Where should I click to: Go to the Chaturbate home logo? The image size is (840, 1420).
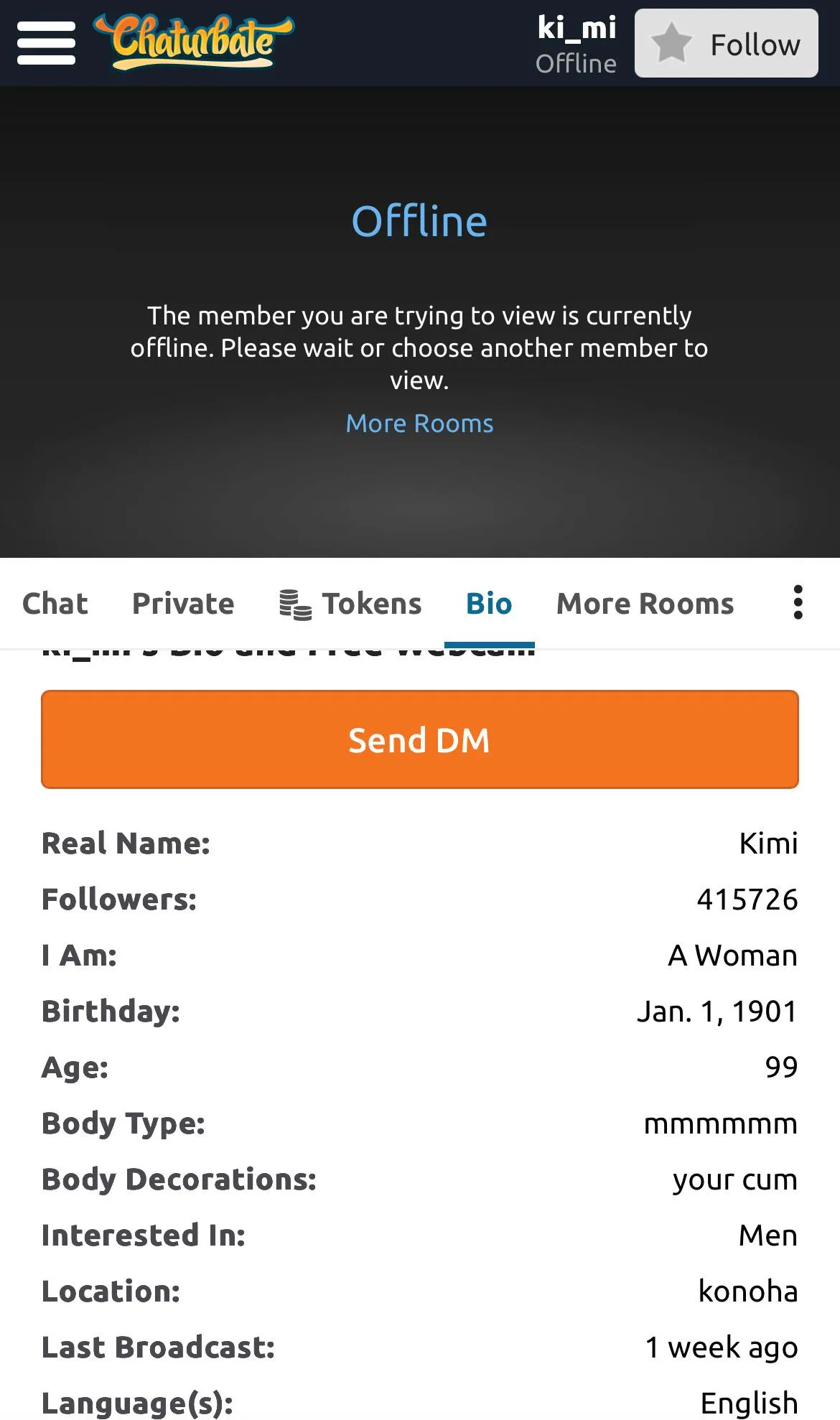point(193,42)
